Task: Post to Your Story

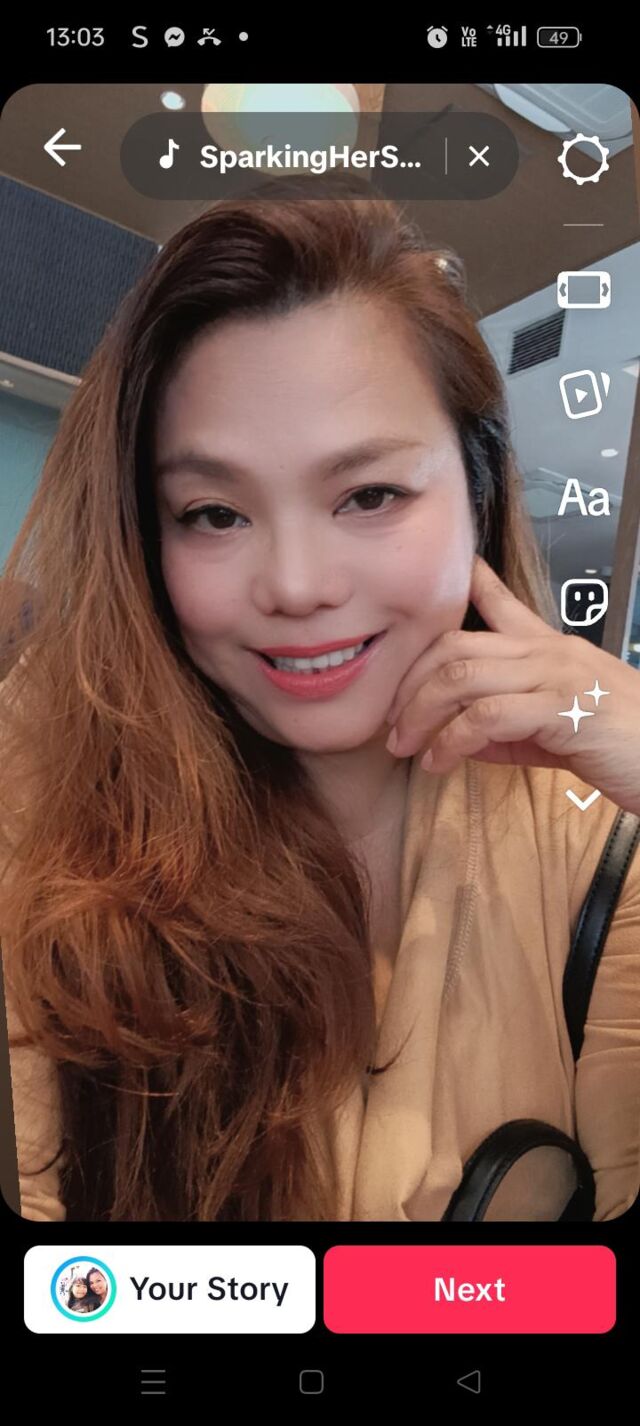Action: pyautogui.click(x=170, y=1289)
